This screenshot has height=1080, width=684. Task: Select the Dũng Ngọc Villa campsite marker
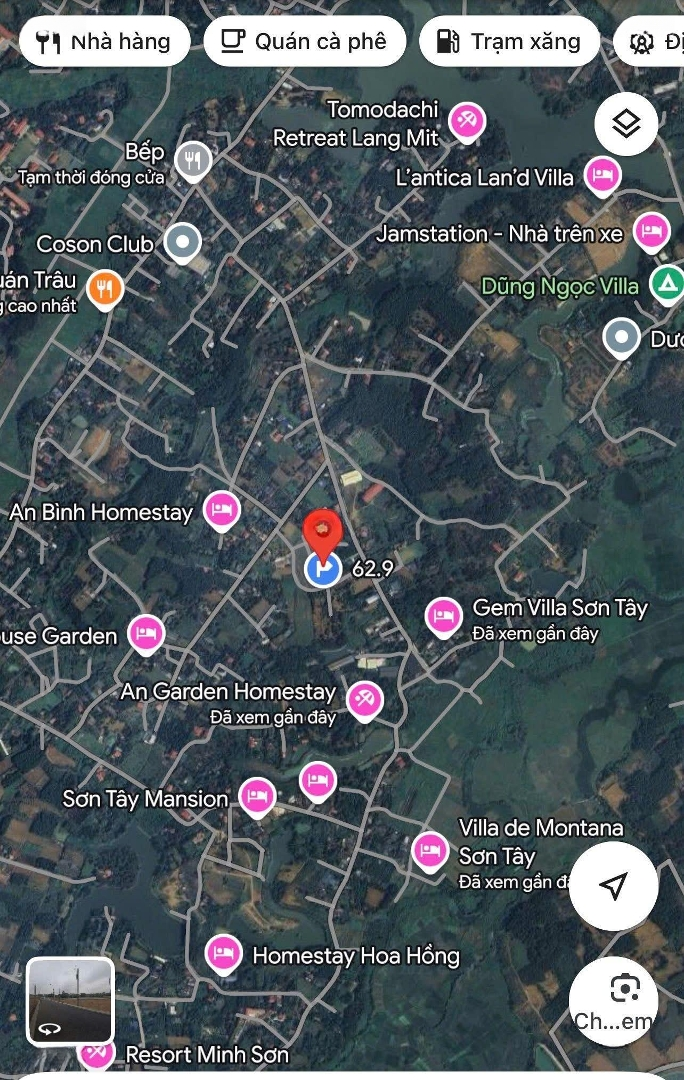pos(666,283)
